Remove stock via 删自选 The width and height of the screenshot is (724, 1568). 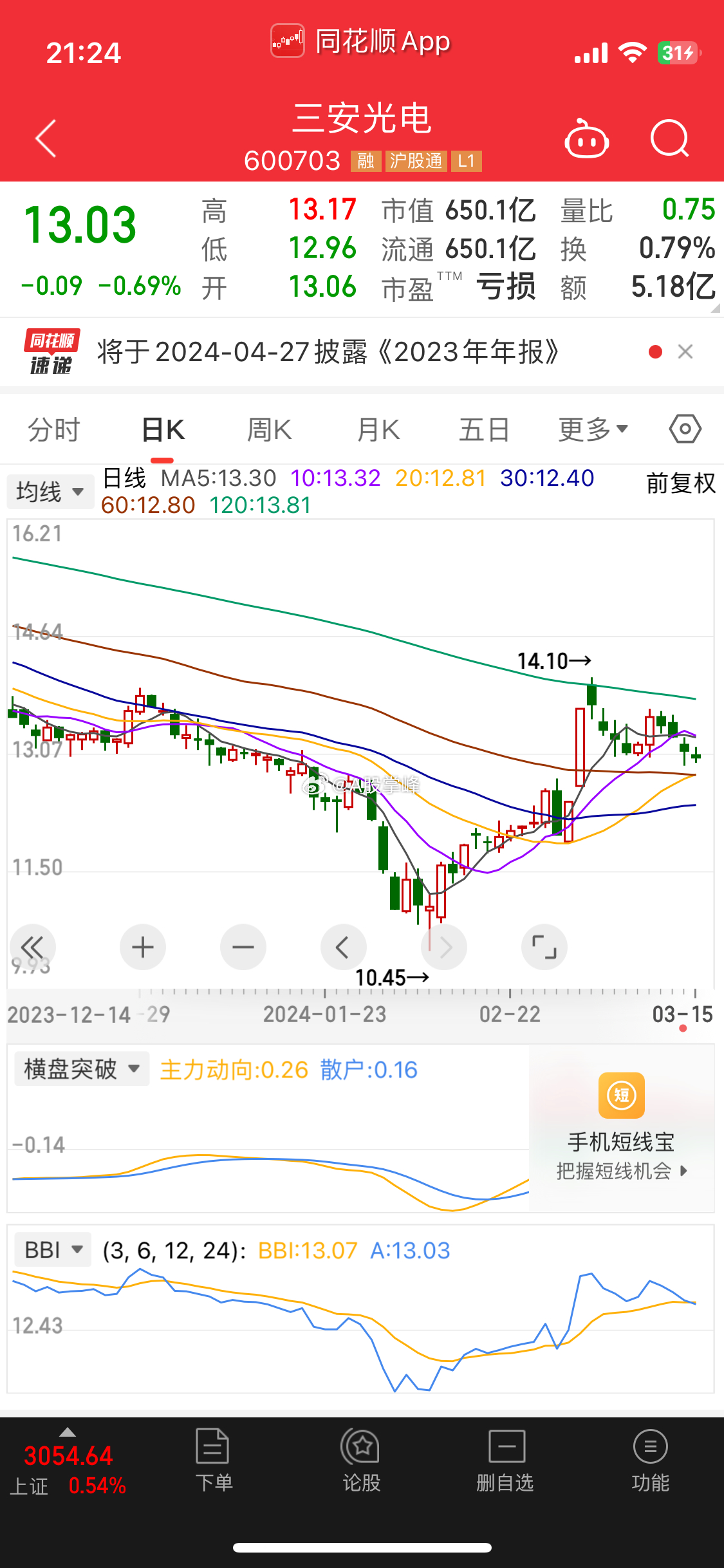(x=505, y=1460)
